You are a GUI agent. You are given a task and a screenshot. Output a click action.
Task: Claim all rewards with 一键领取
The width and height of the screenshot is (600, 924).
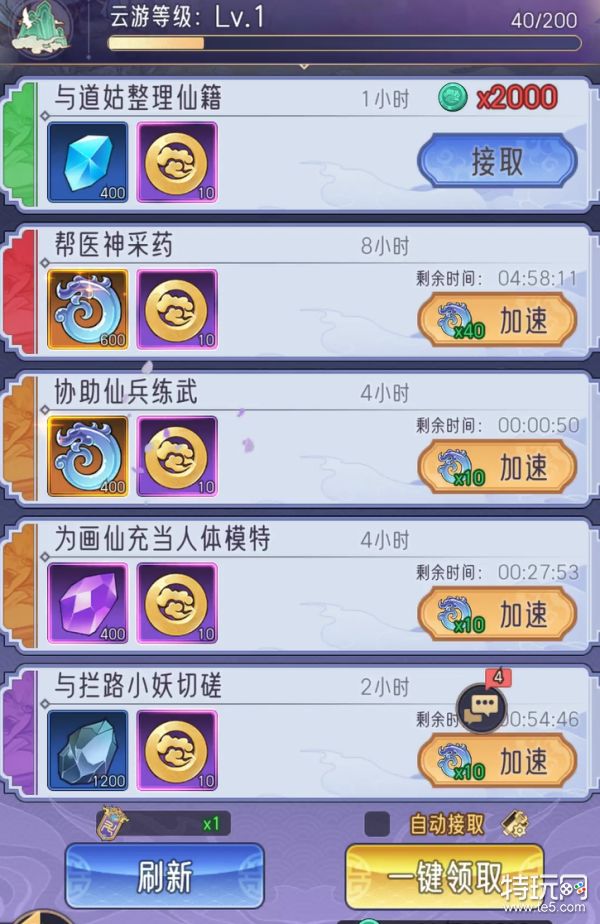(x=444, y=876)
